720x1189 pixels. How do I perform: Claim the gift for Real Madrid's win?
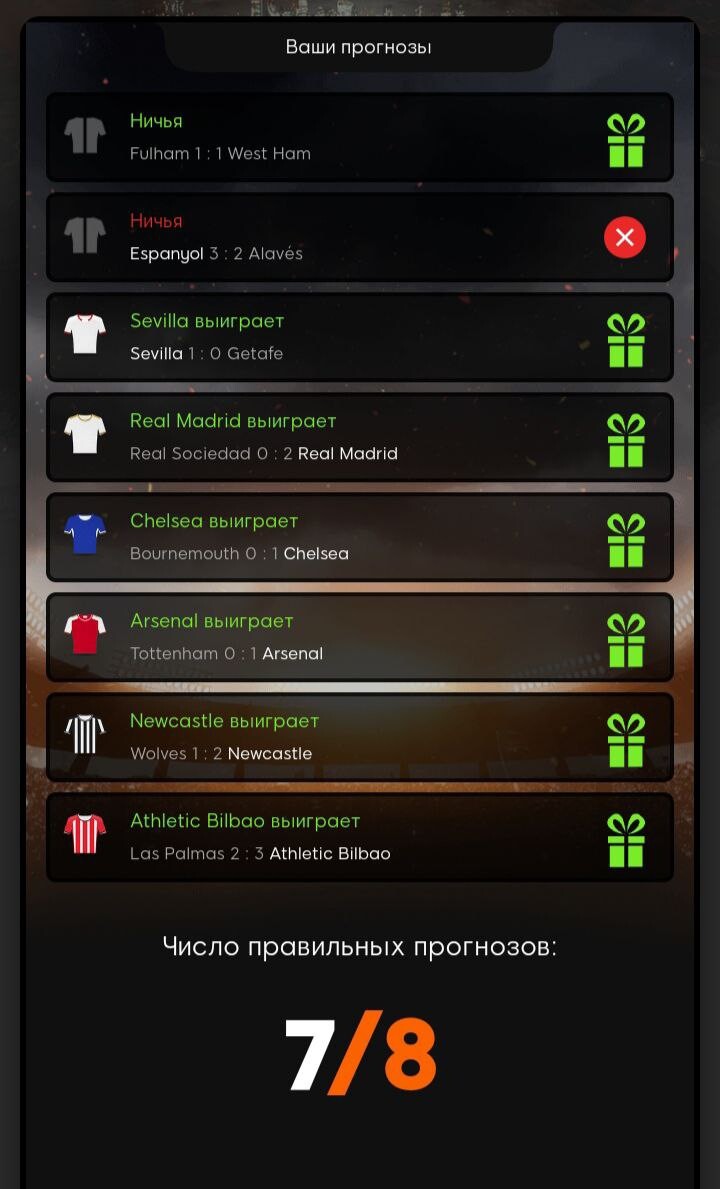(x=626, y=440)
